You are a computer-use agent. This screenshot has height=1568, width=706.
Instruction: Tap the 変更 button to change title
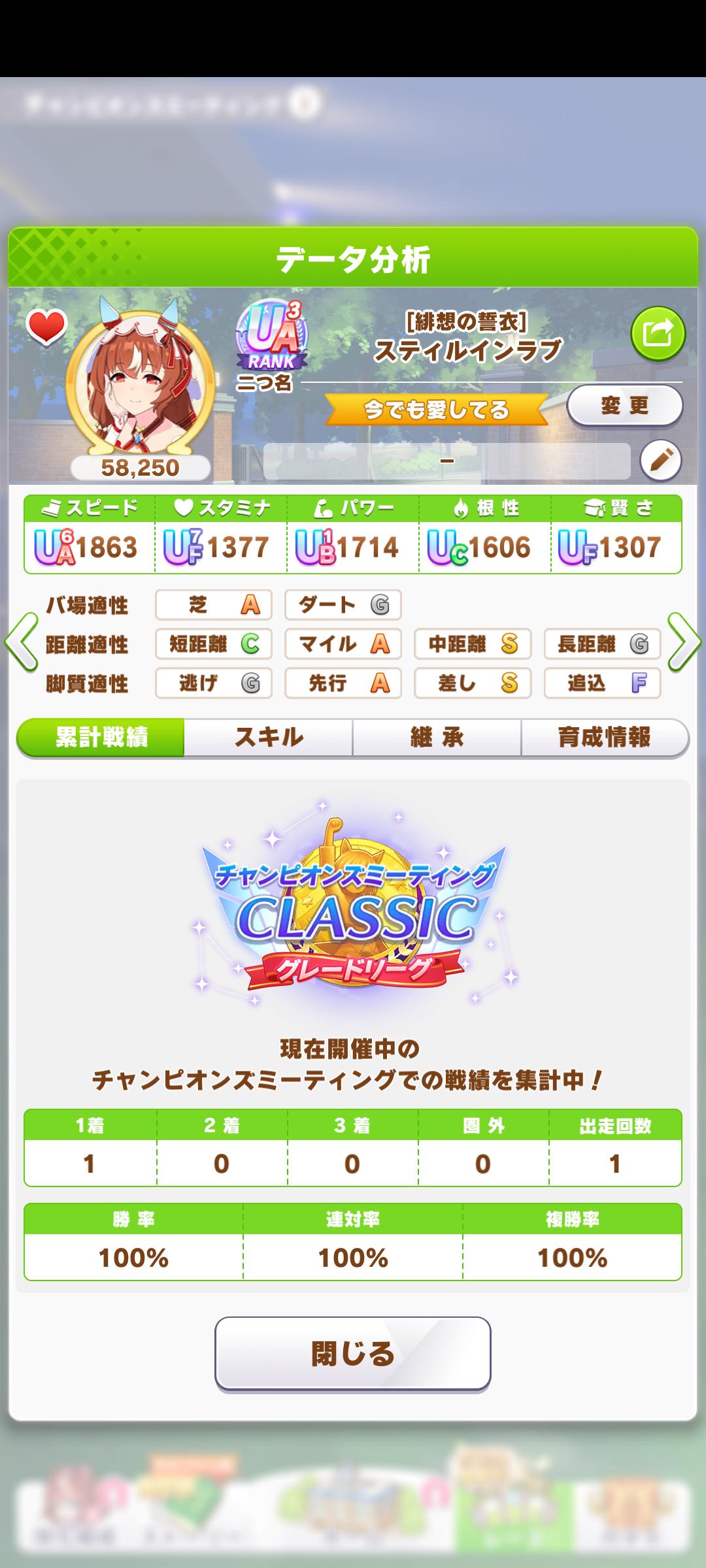tap(624, 406)
